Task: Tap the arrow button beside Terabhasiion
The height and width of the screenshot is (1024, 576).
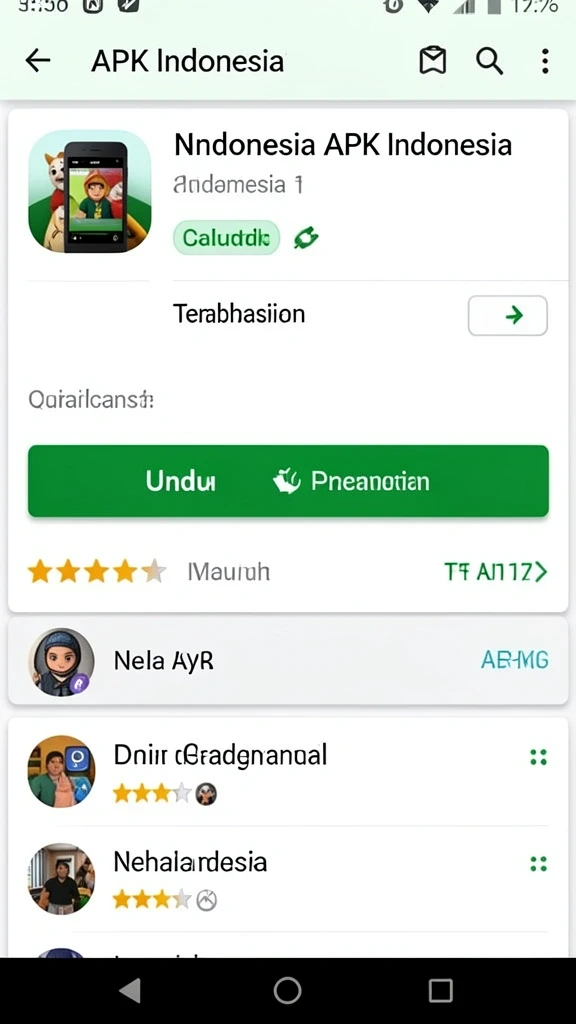Action: point(507,315)
